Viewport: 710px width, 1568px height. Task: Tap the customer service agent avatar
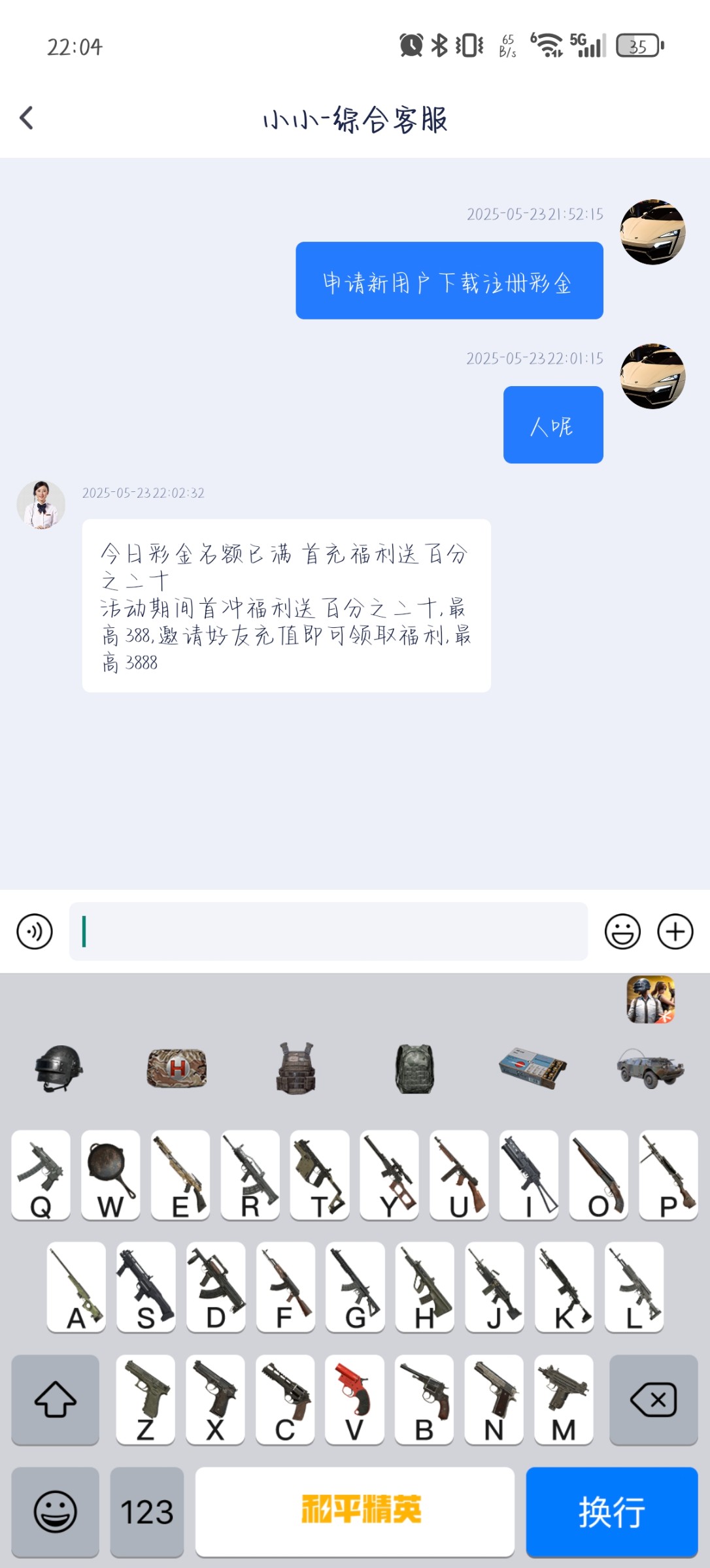tap(41, 505)
